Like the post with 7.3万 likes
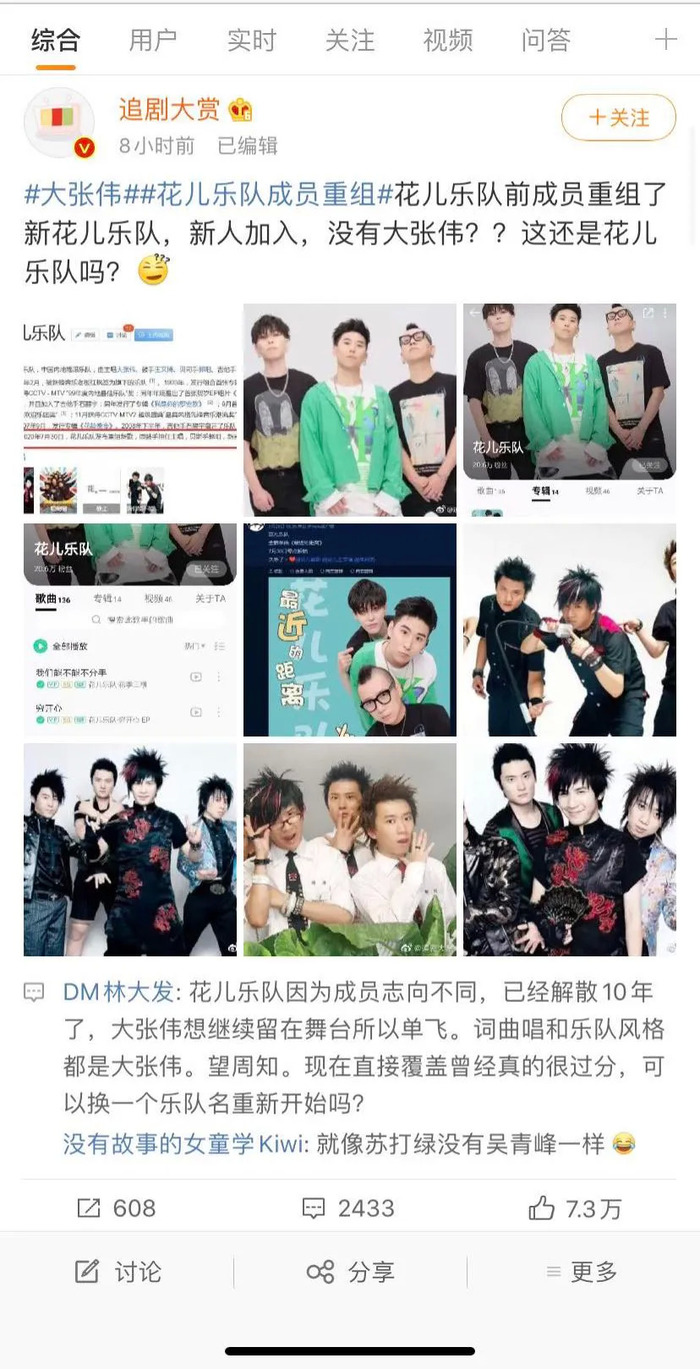 (x=574, y=1208)
